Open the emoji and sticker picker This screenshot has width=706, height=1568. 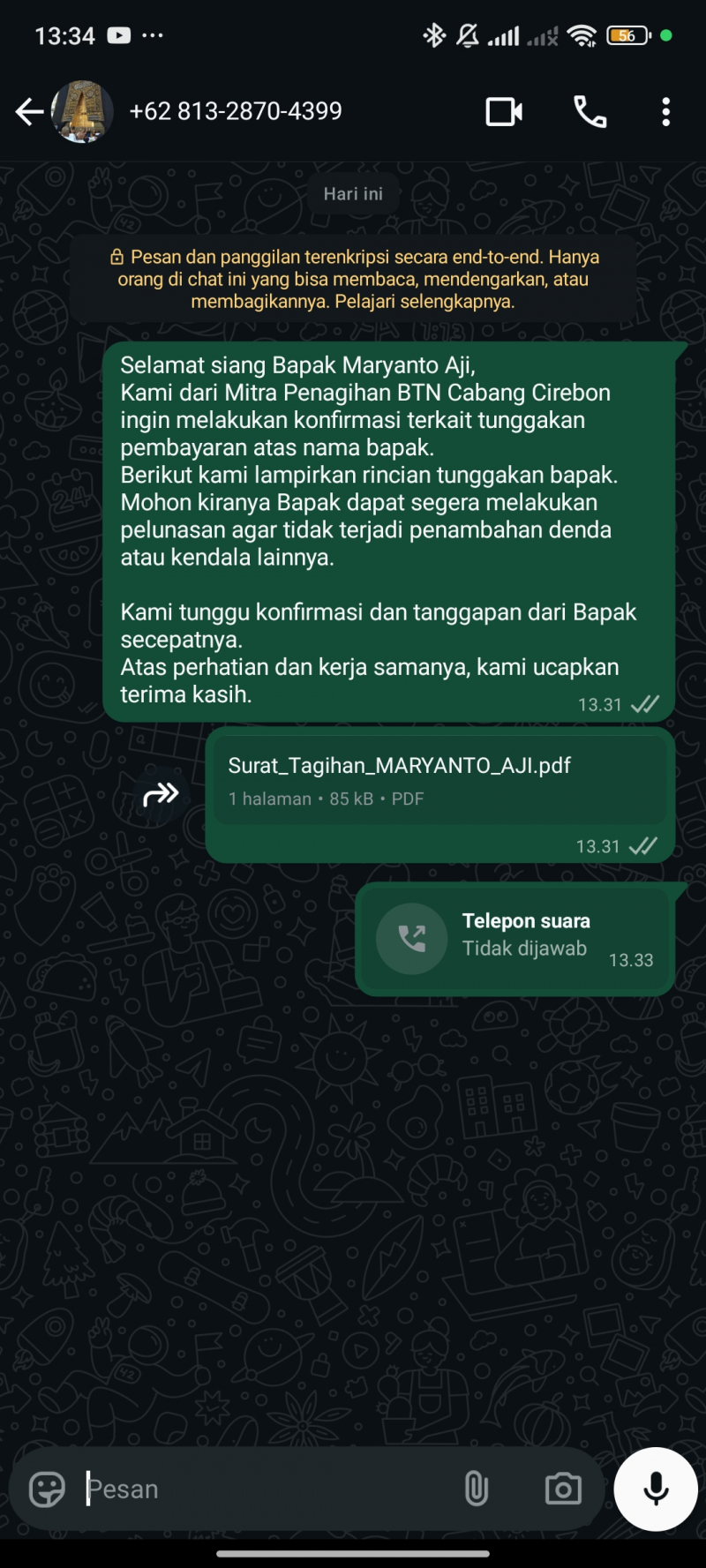point(47,1489)
